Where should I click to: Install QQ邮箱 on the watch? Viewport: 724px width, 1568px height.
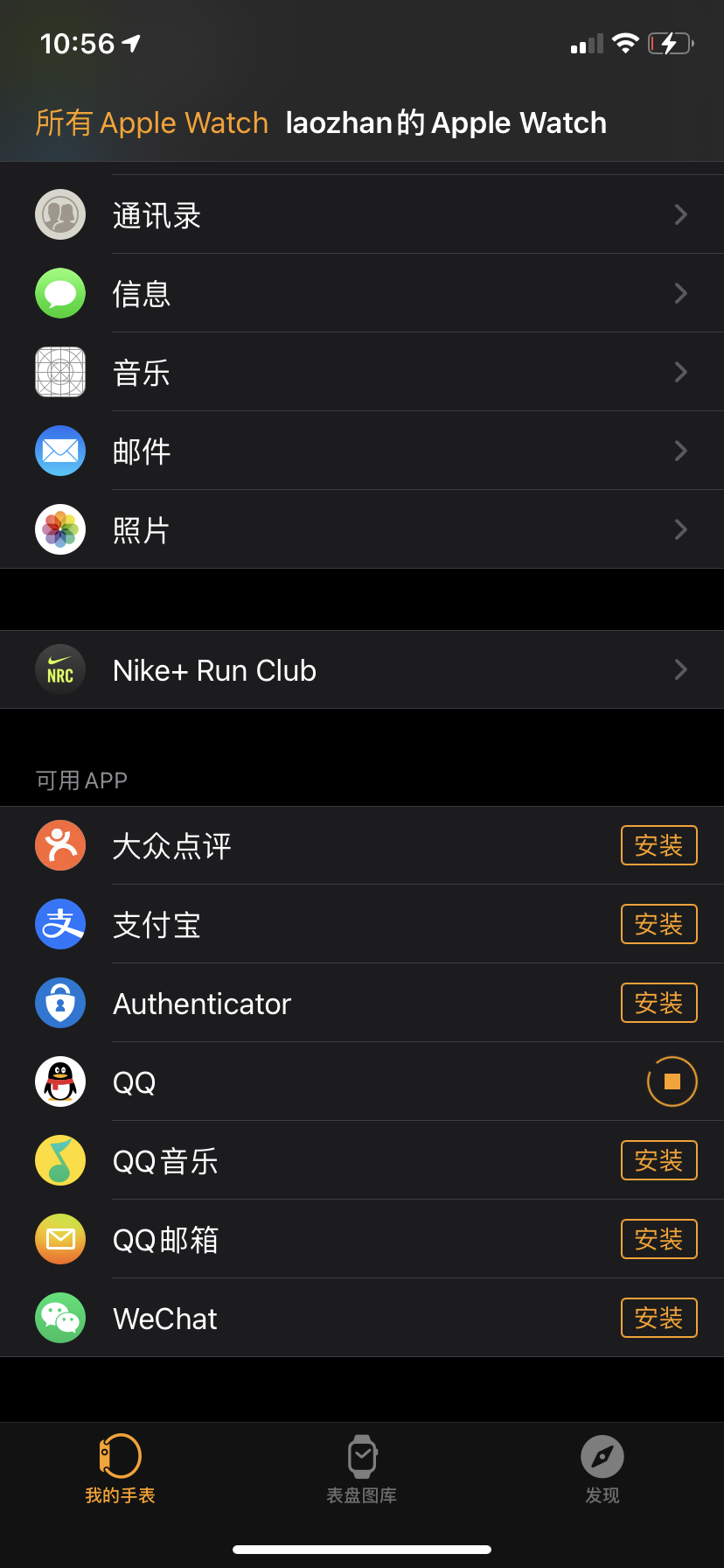[658, 1239]
